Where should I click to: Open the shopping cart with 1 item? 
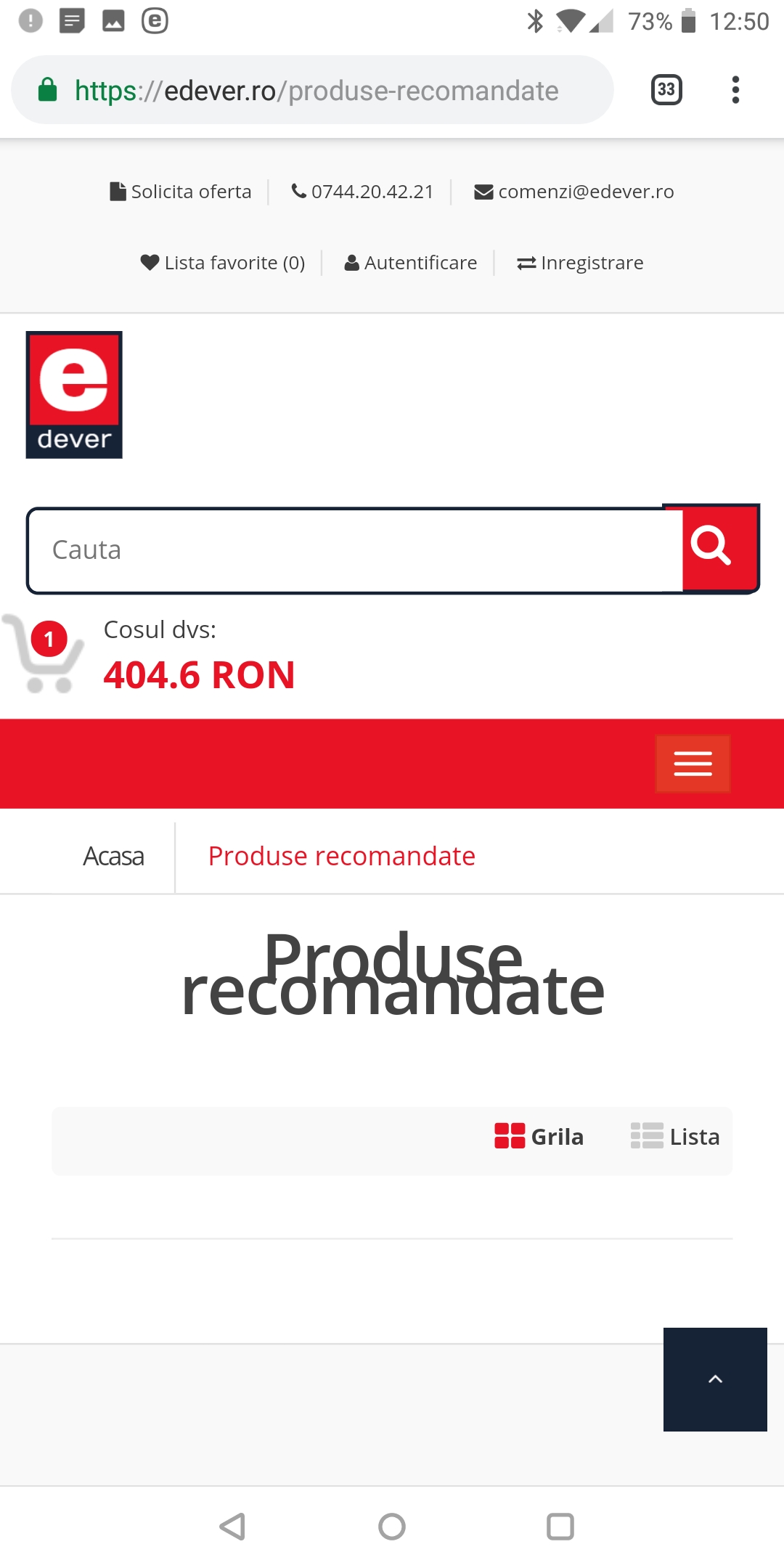[45, 653]
